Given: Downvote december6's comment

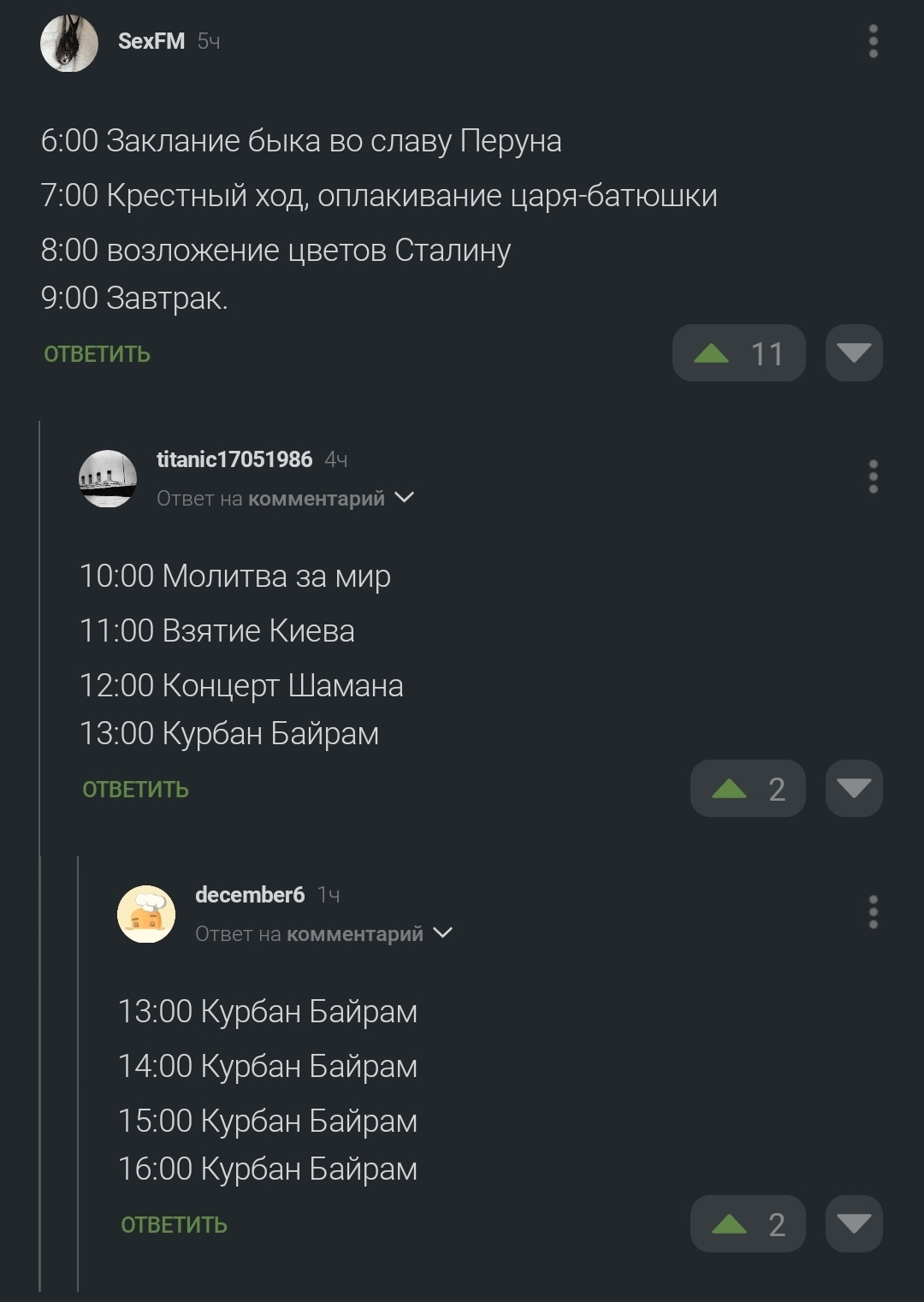Looking at the screenshot, I should [x=853, y=1224].
